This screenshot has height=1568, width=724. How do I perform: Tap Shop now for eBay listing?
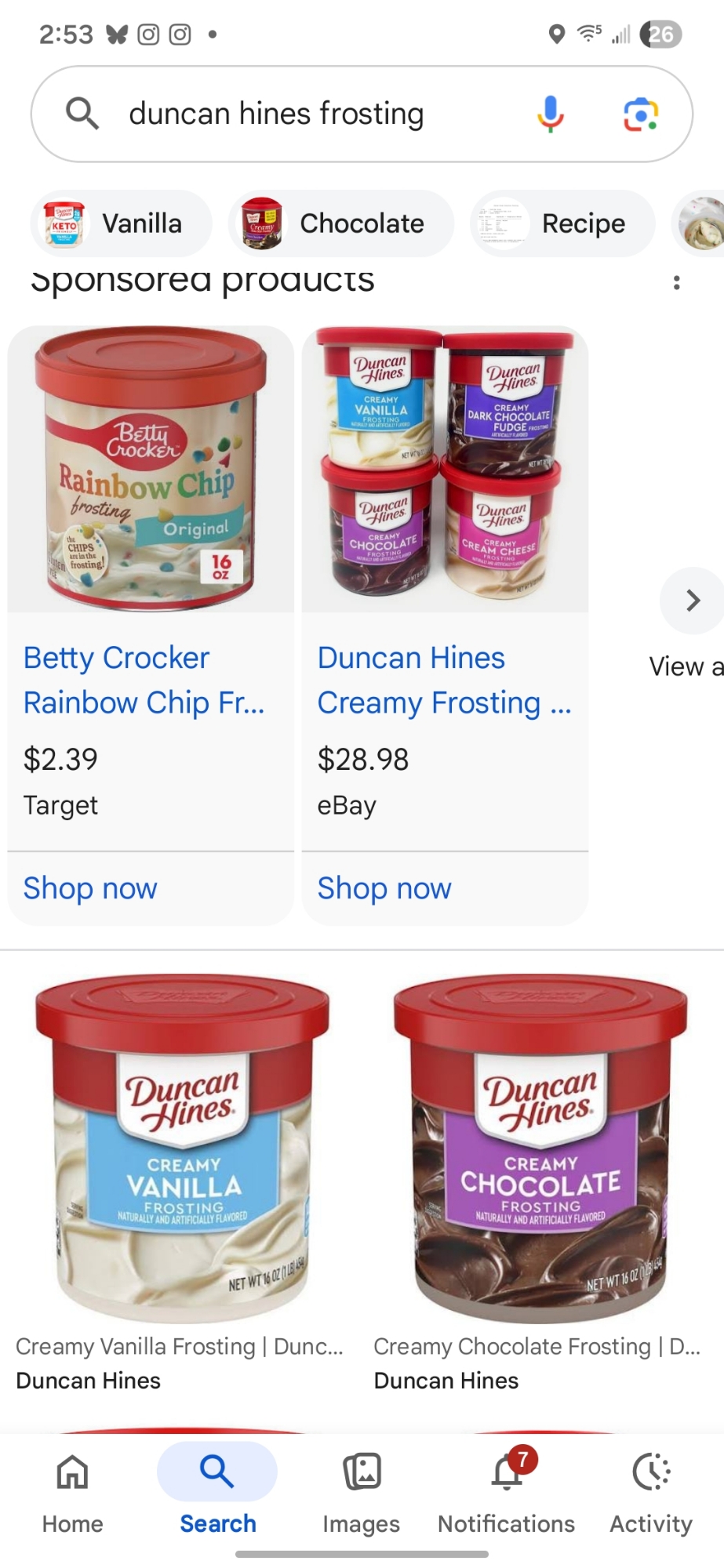tap(384, 888)
